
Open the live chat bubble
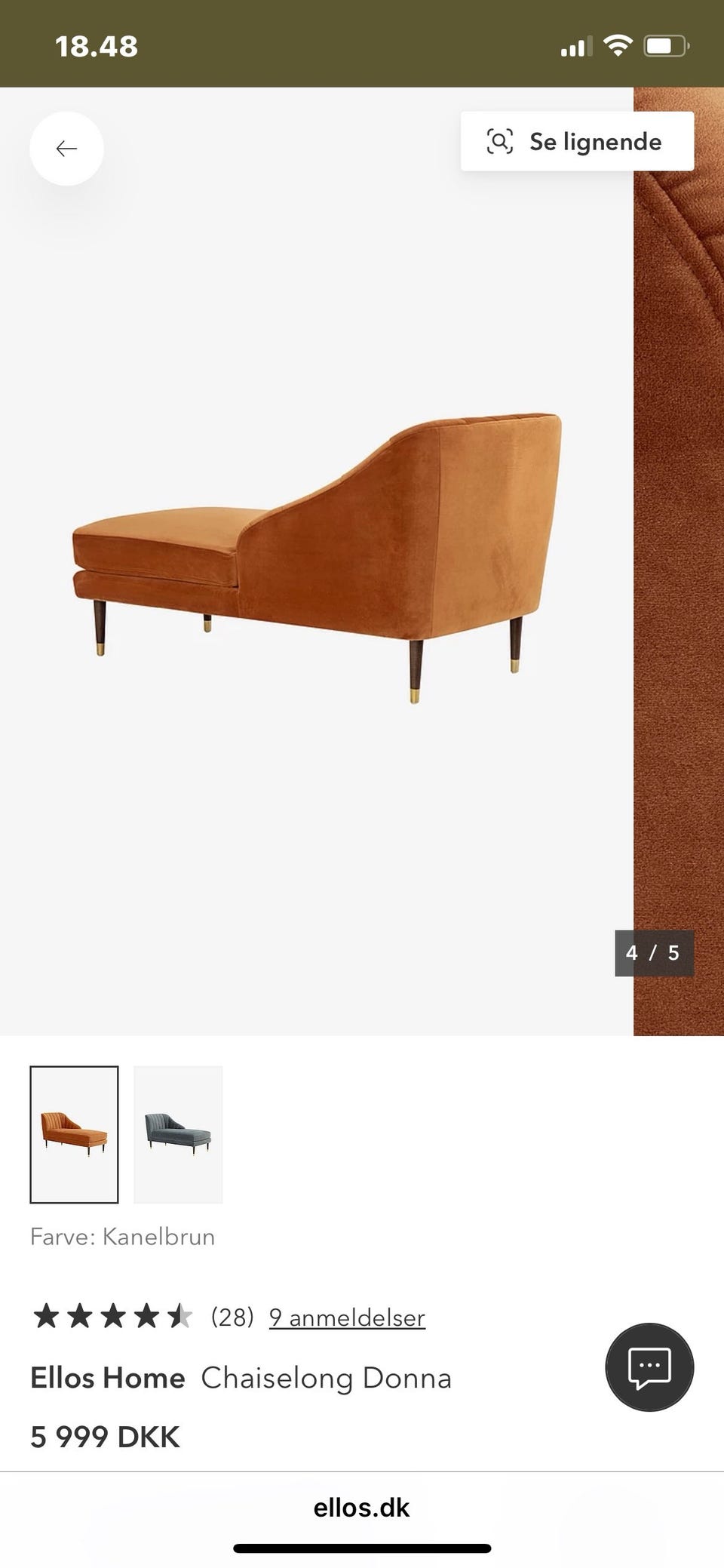[x=649, y=1366]
